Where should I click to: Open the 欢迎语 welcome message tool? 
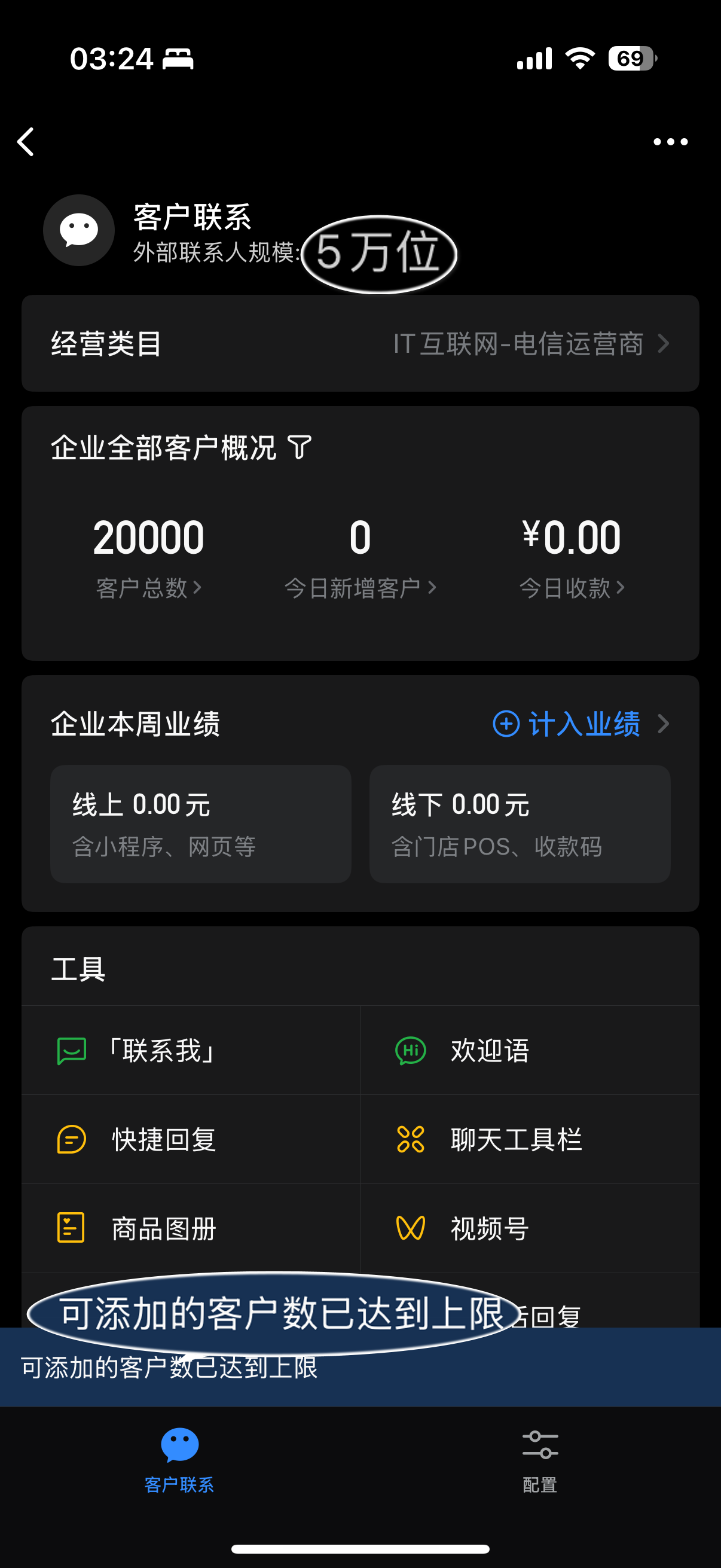pyautogui.click(x=529, y=1050)
